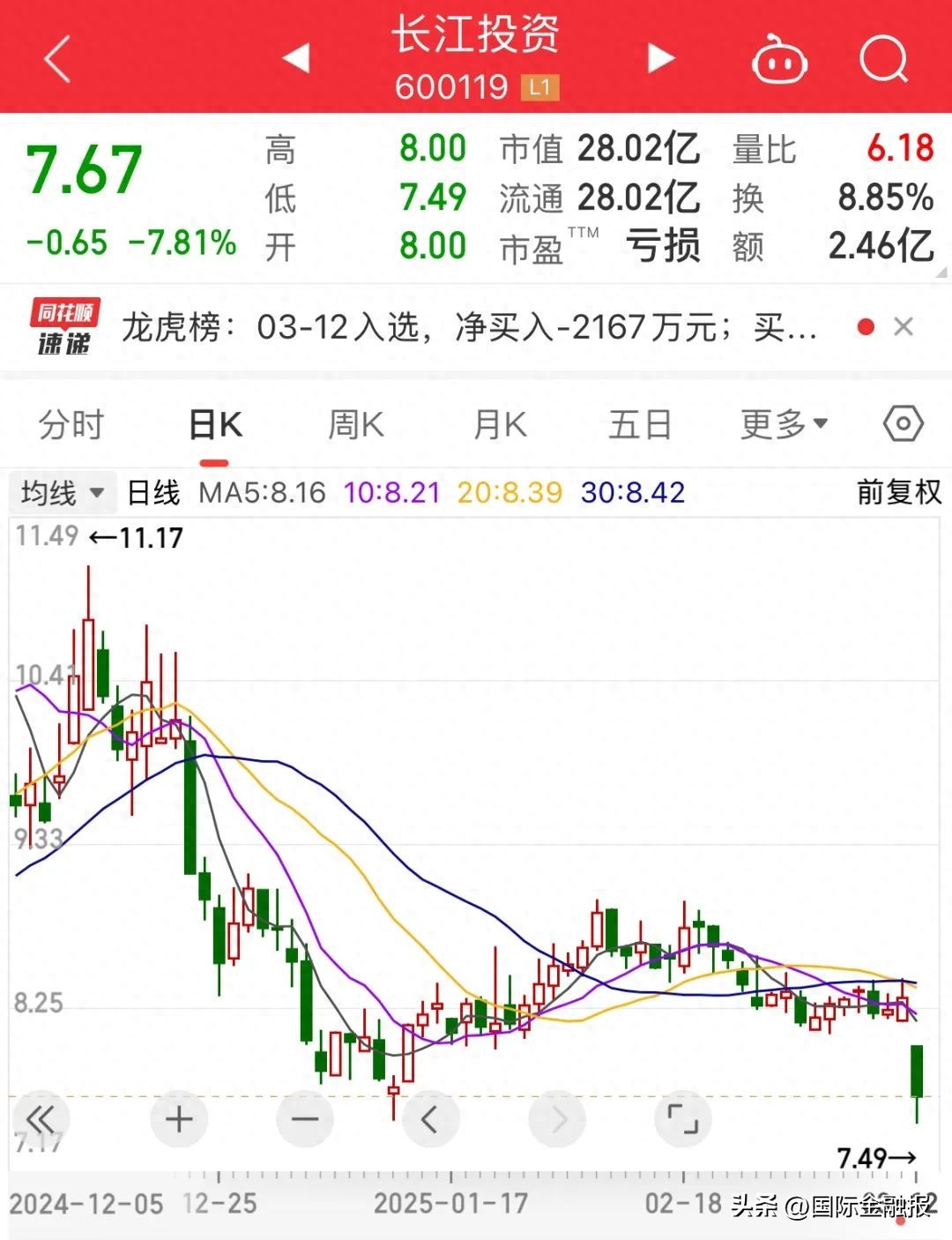952x1240 pixels.
Task: Change the 前复权 adjustment mode
Action: (899, 492)
